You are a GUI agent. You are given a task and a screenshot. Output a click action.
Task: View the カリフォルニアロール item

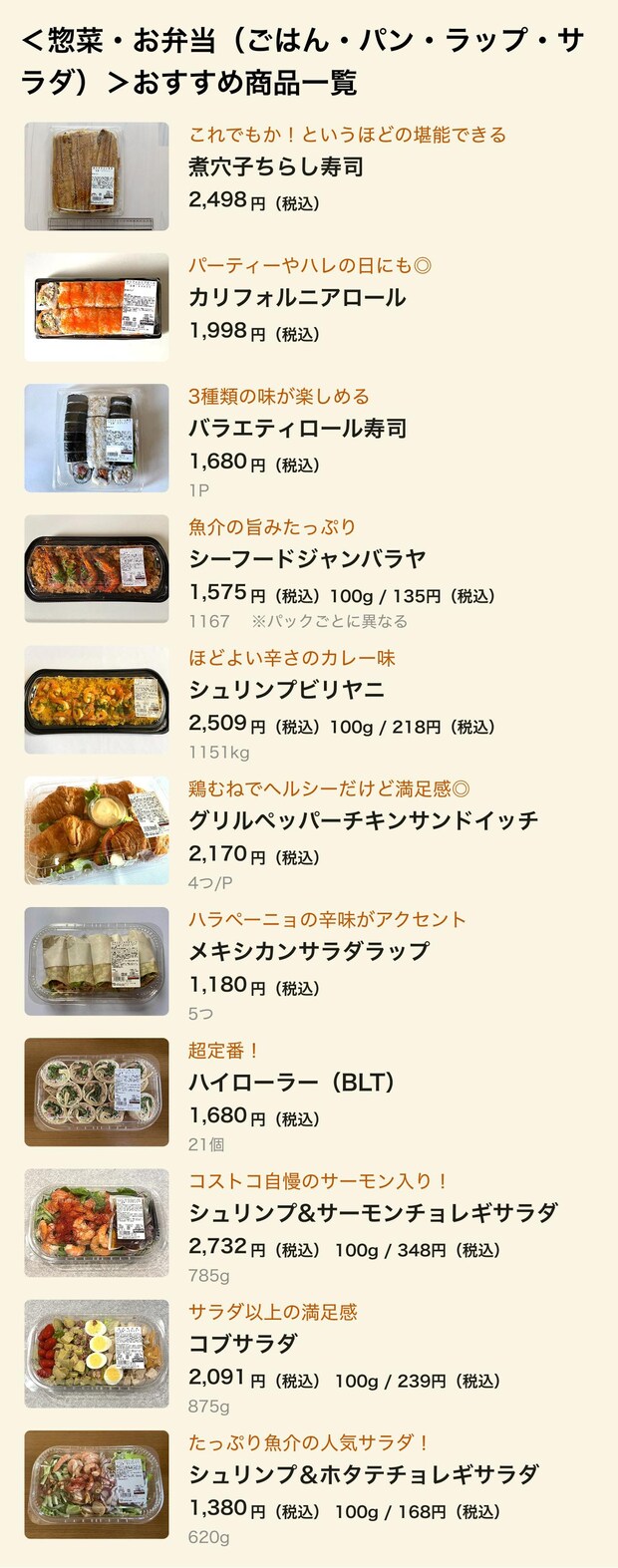pos(297,298)
